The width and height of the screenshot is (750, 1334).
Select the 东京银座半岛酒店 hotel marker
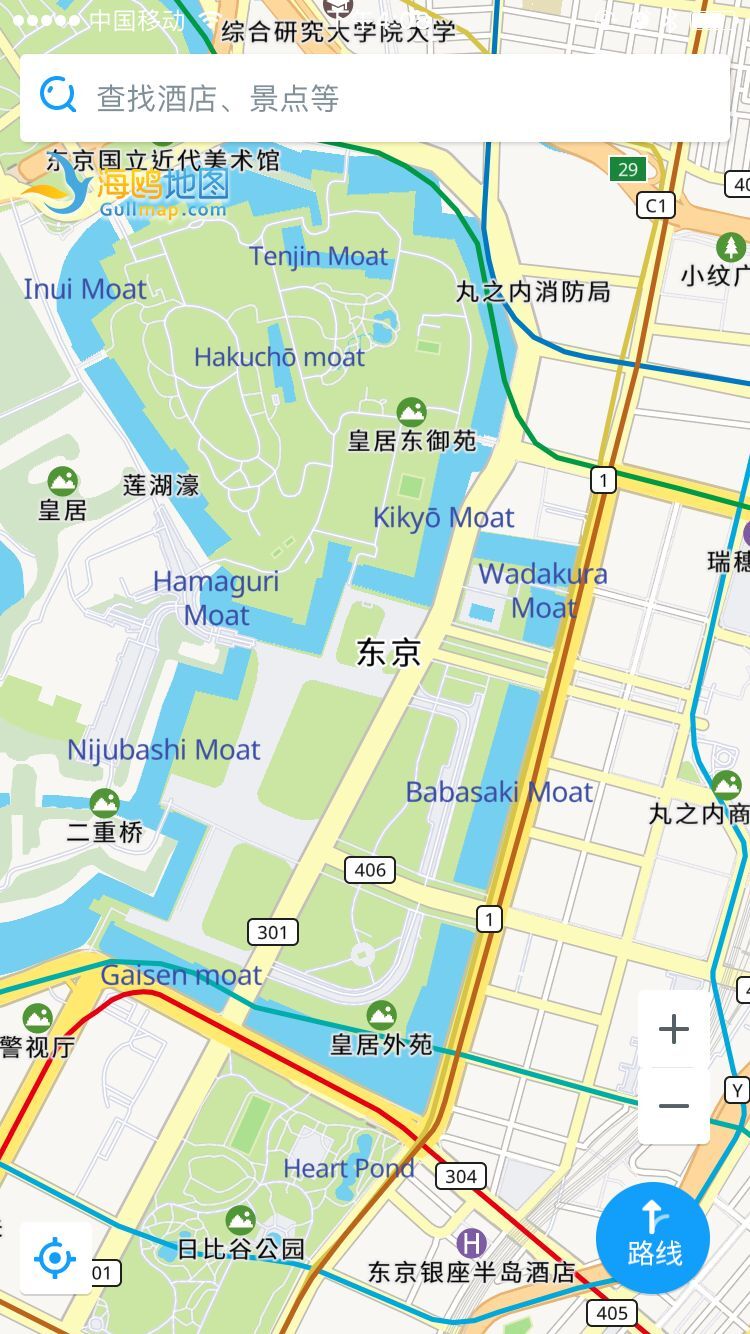pyautogui.click(x=471, y=1244)
